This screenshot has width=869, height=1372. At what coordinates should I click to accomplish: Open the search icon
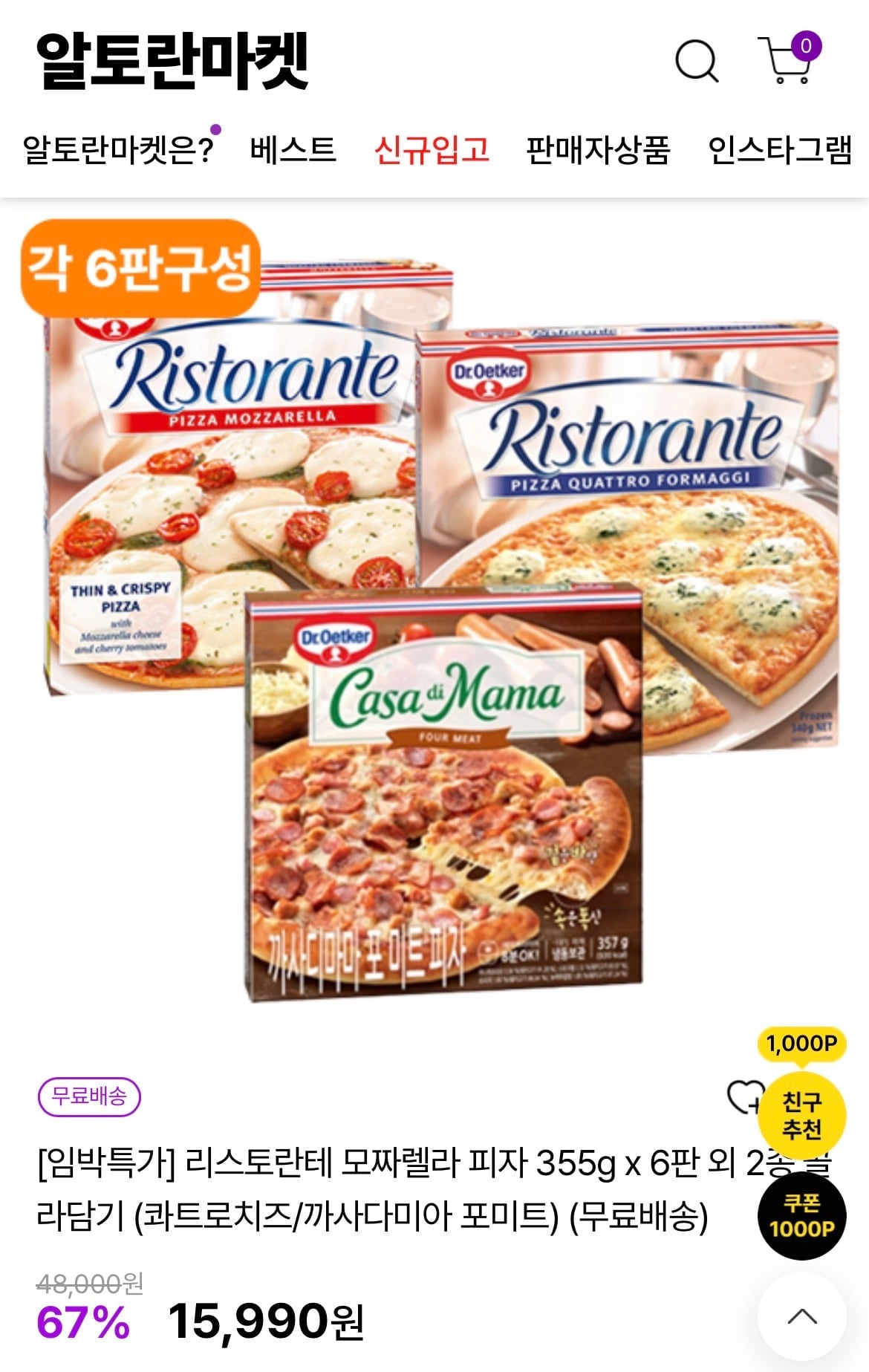tap(696, 61)
